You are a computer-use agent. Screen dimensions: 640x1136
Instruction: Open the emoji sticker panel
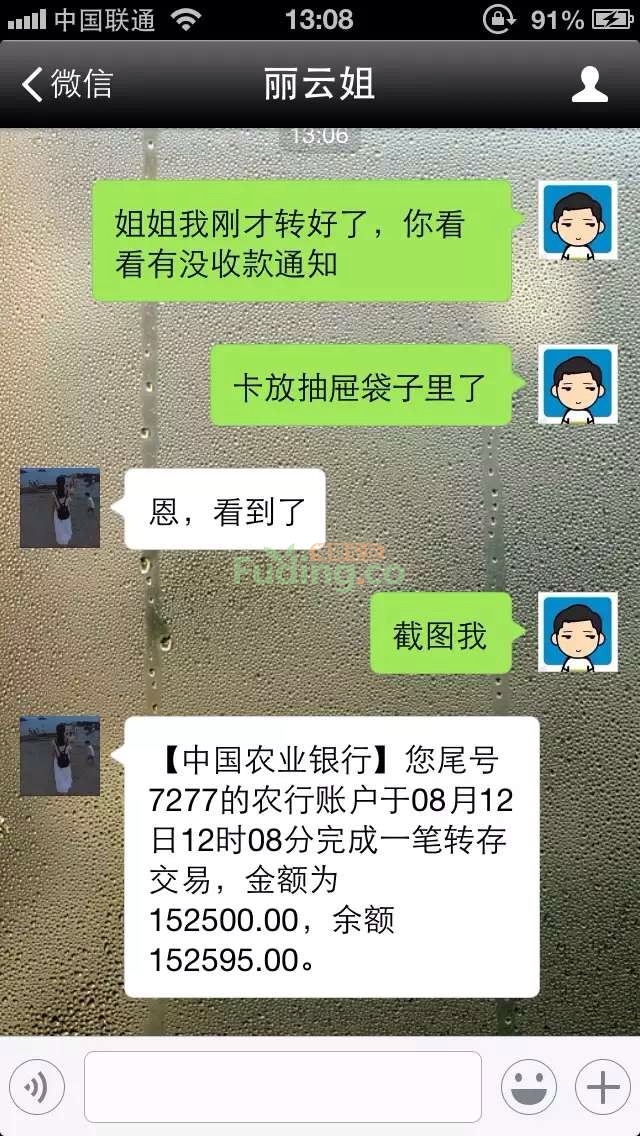[x=528, y=1086]
